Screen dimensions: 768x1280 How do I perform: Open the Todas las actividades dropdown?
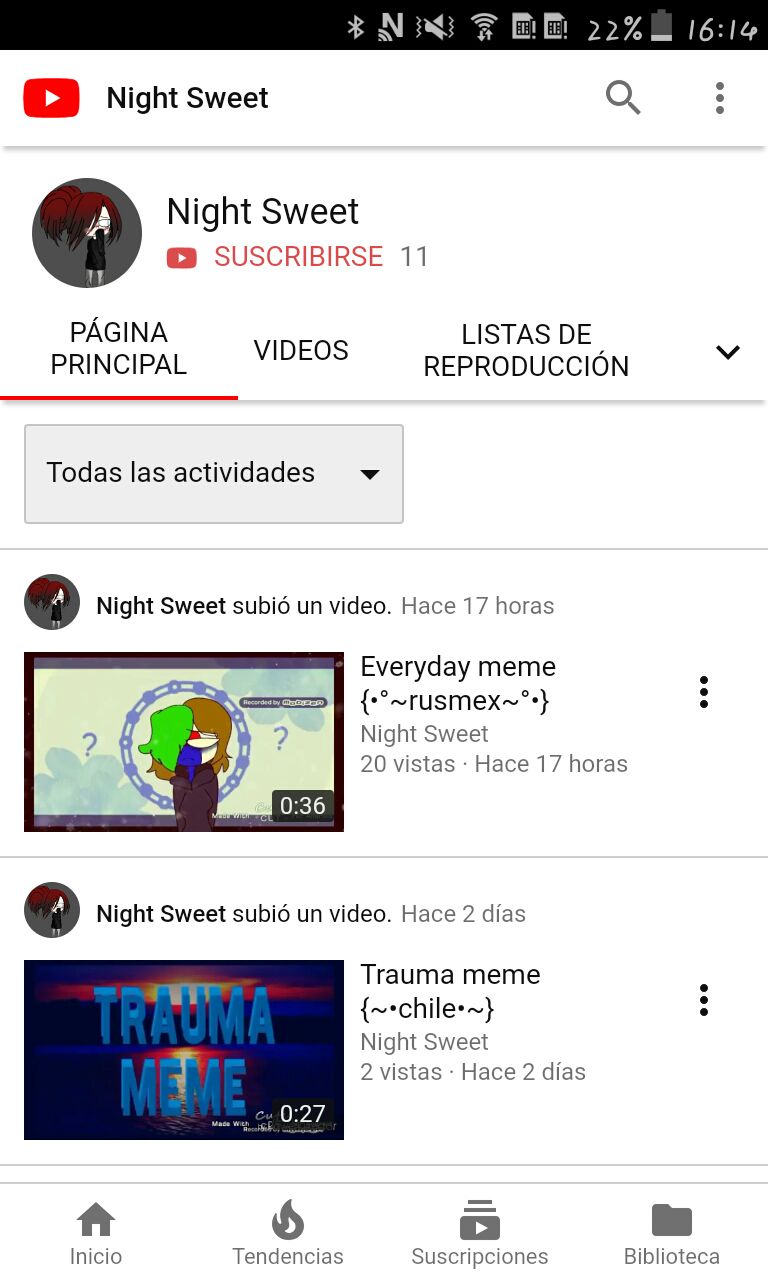click(214, 473)
